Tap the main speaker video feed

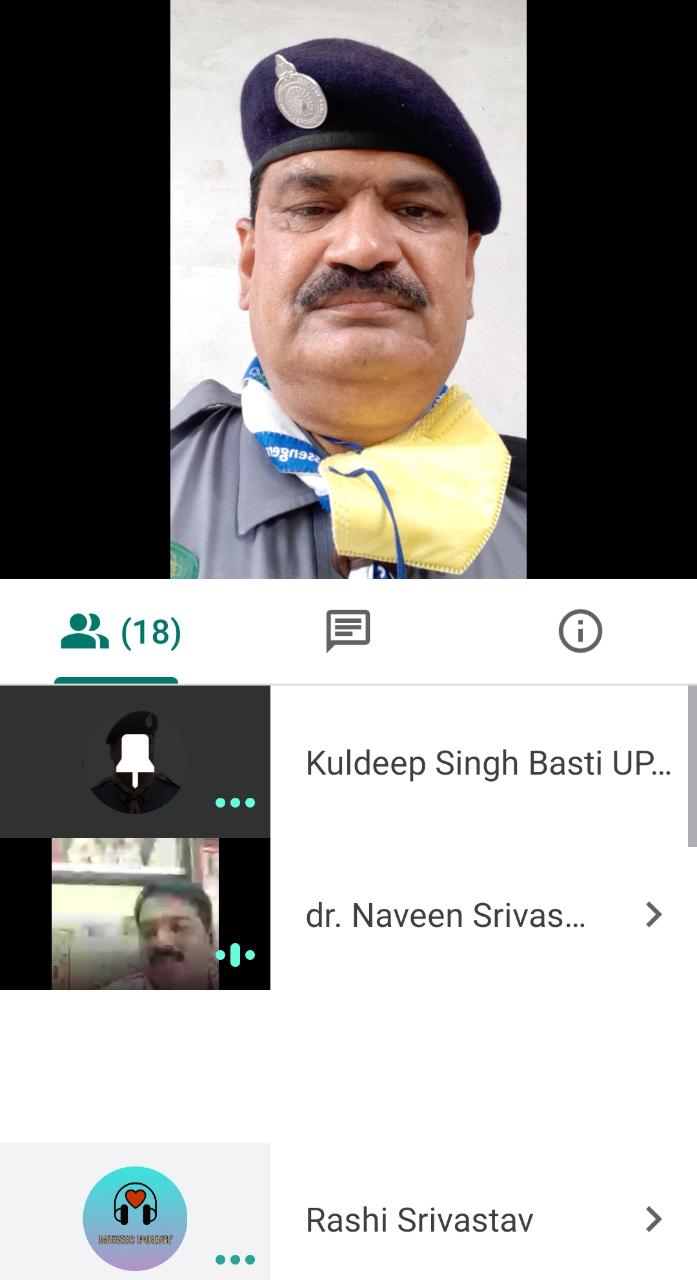(x=348, y=290)
